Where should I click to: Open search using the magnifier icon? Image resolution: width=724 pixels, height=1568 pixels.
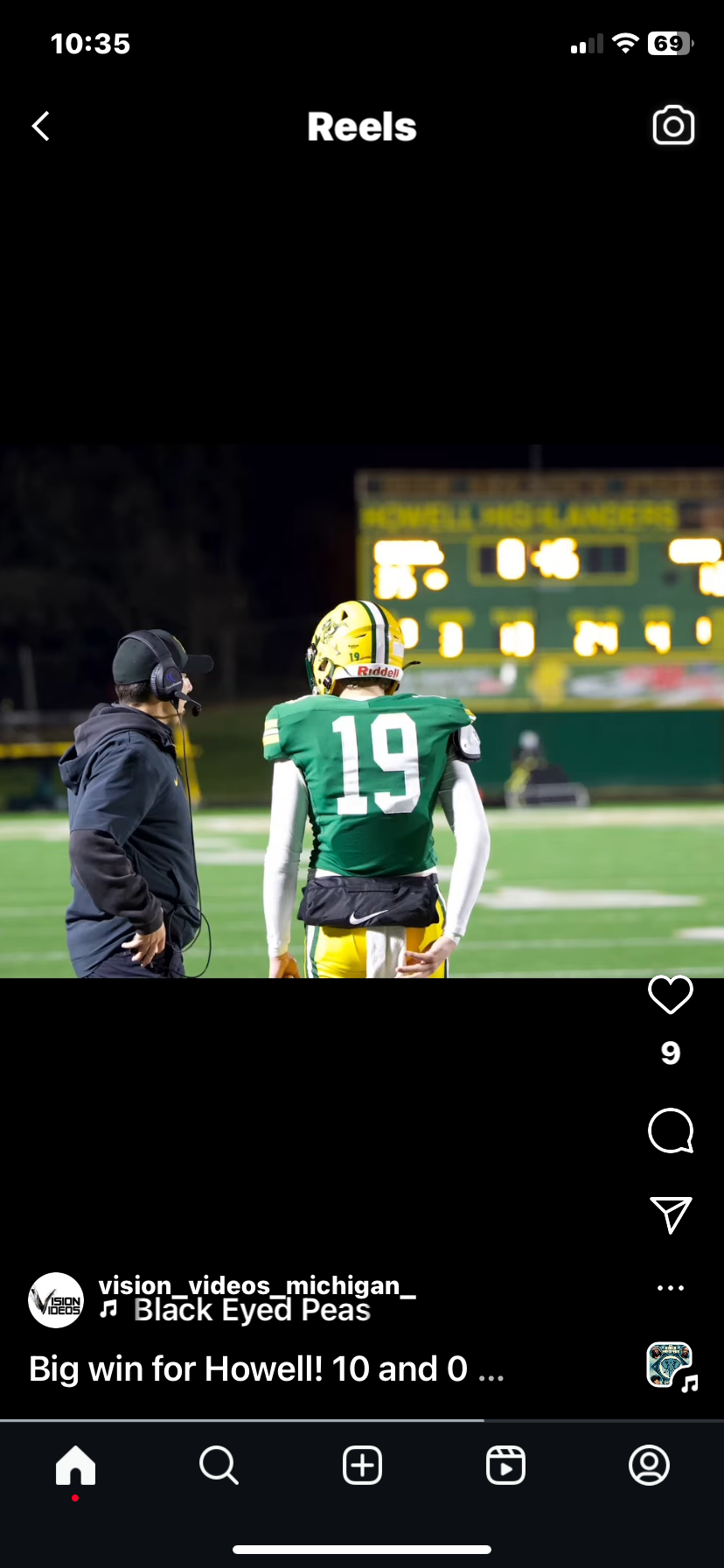click(219, 1465)
